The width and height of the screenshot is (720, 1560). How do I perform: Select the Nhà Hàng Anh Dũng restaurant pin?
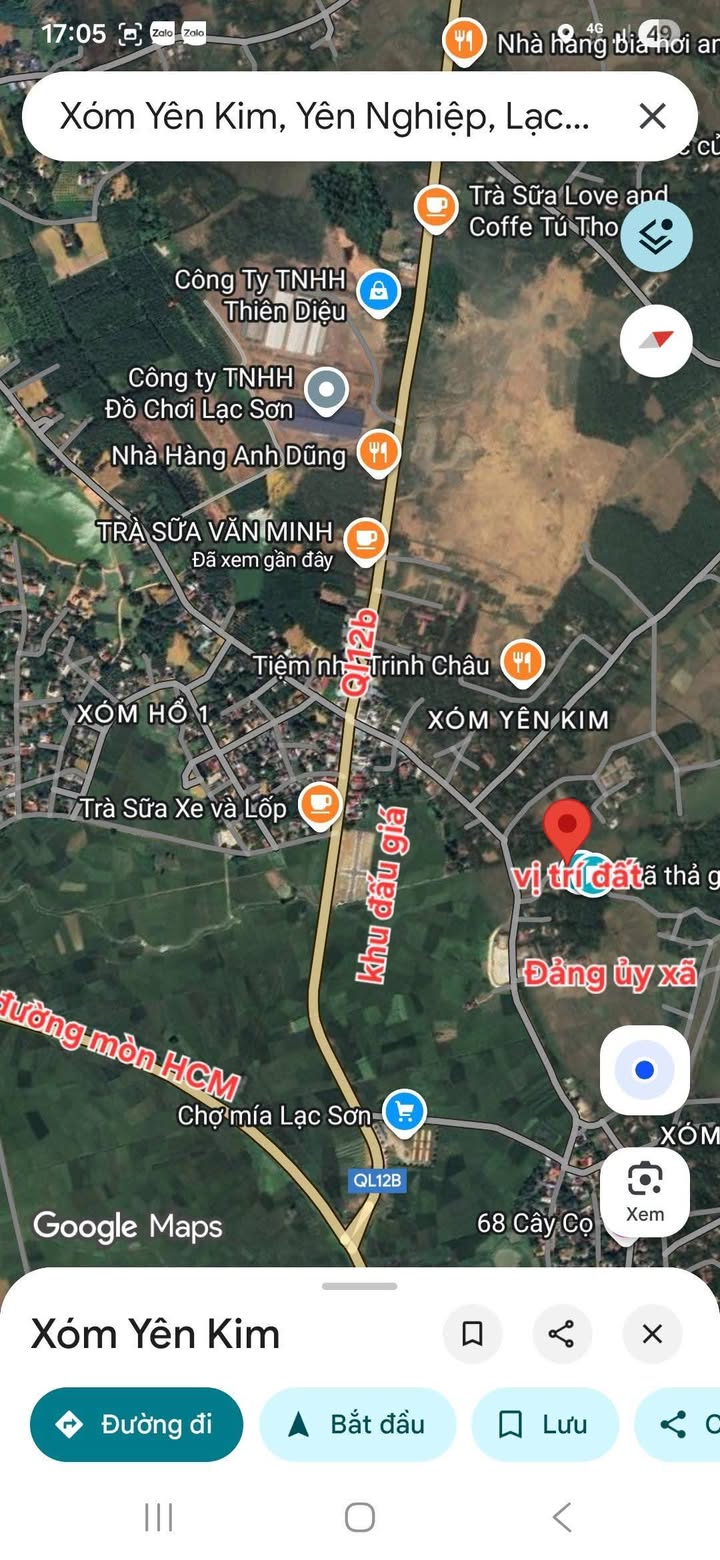378,453
